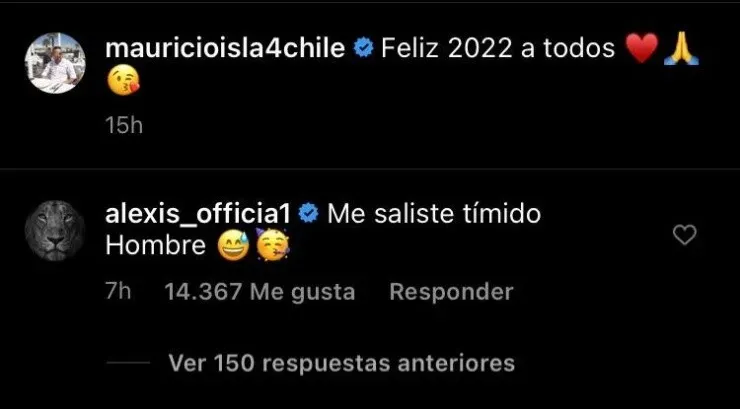The width and height of the screenshot is (740, 409).
Task: Expand Ver 150 respuestas anteriores
Action: pos(342,362)
